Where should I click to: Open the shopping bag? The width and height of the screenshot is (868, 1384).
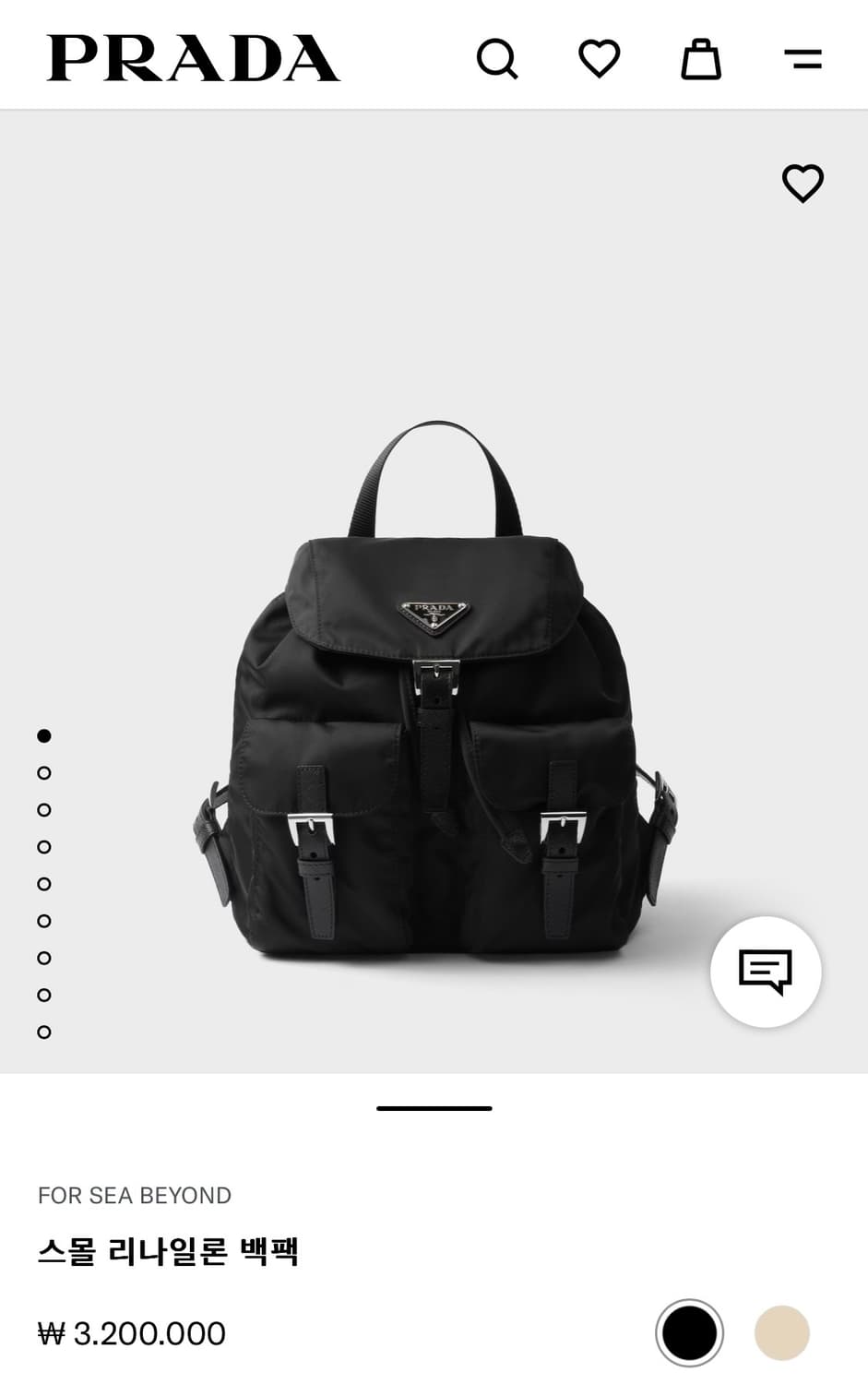point(701,59)
